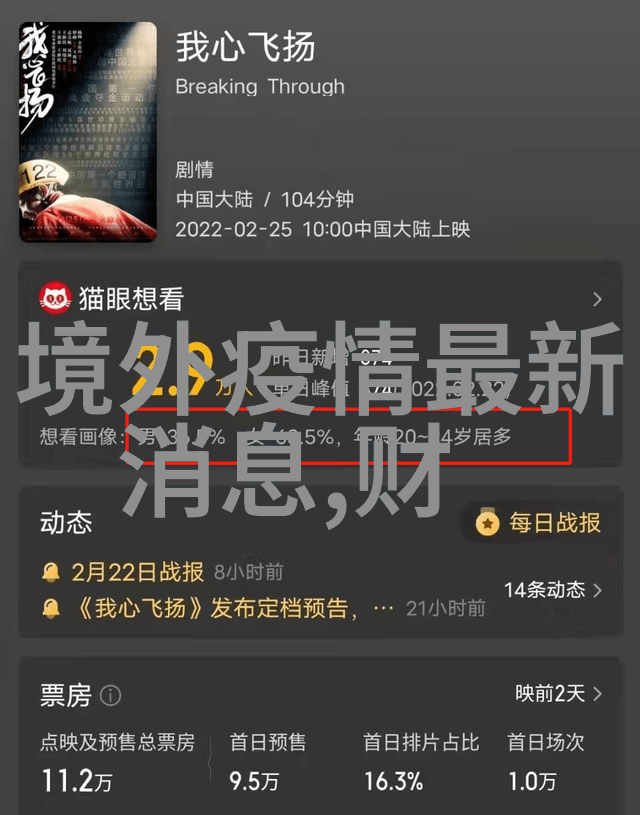Tap the info icon next to 票房
The image size is (640, 815).
(111, 695)
